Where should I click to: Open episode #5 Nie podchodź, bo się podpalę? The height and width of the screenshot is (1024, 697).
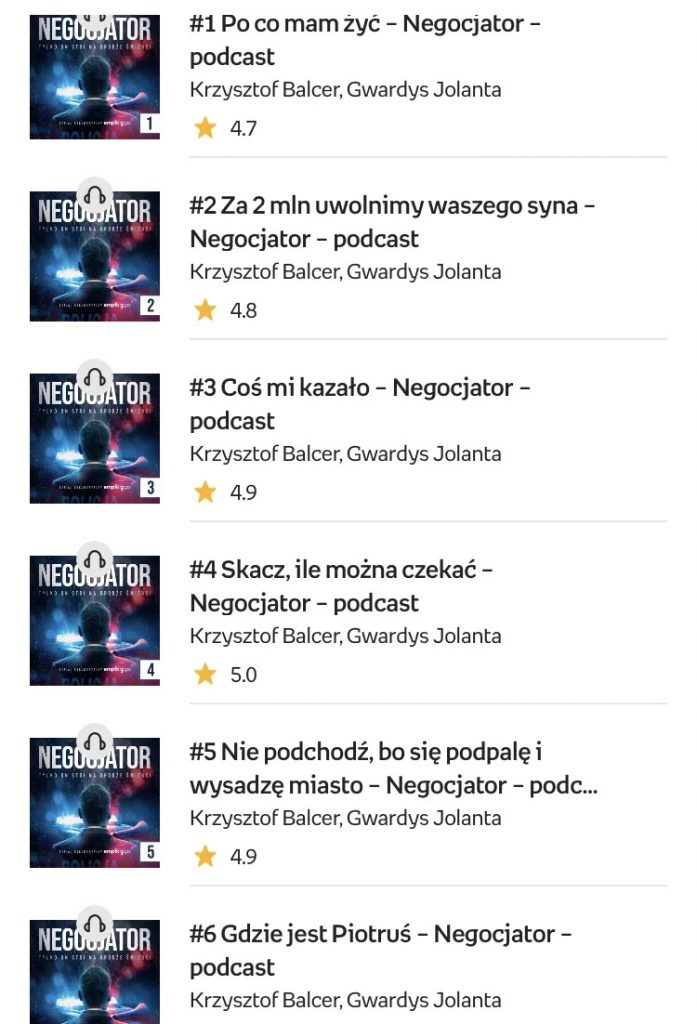(x=393, y=768)
